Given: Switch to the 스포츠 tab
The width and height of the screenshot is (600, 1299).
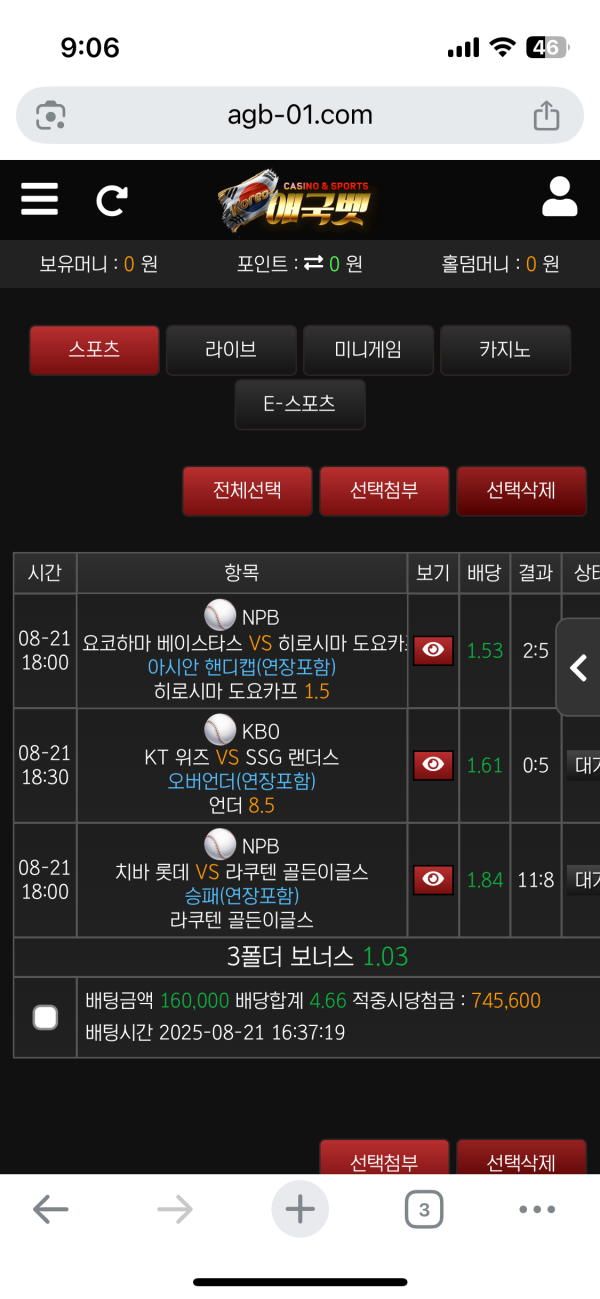Looking at the screenshot, I should coord(94,350).
